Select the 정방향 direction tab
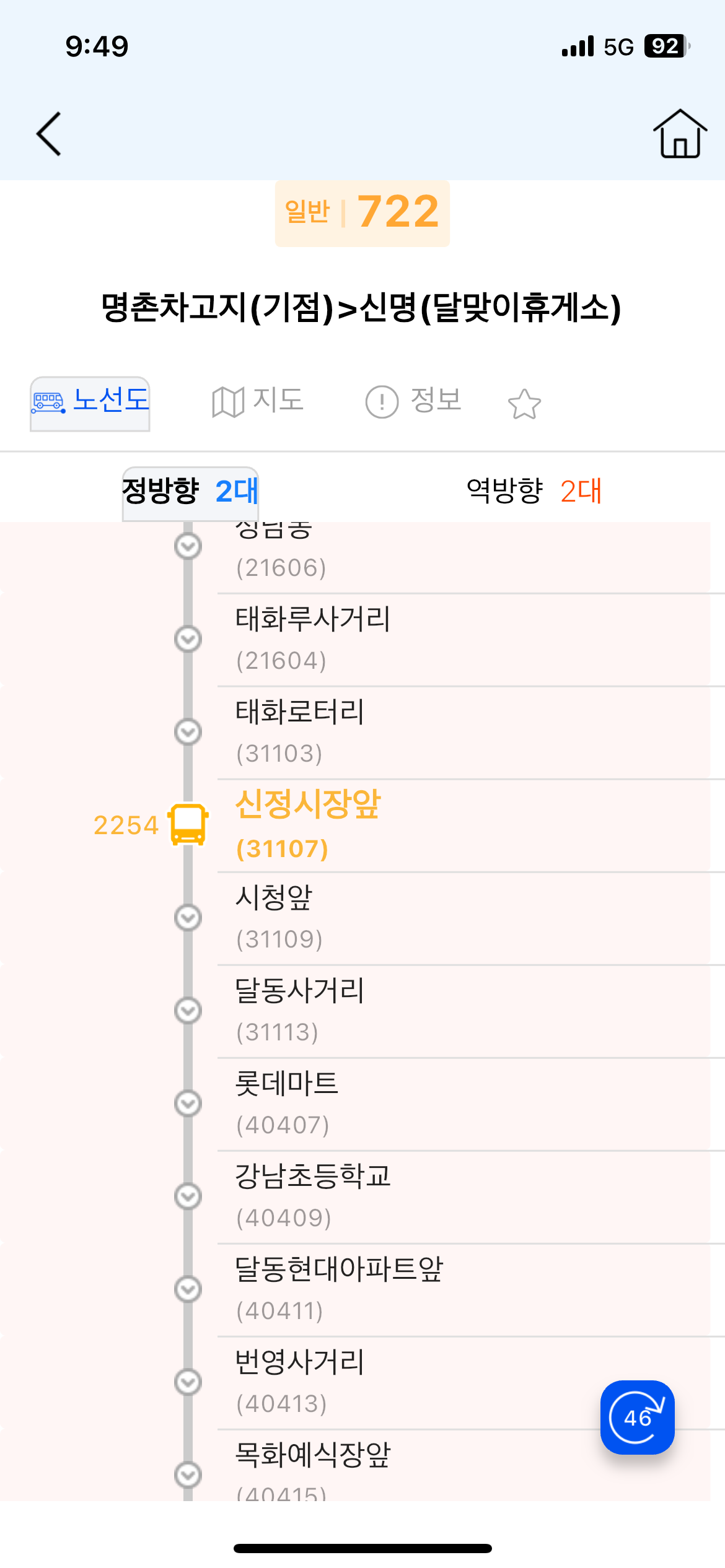Screen dimensions: 725x1568 190,492
